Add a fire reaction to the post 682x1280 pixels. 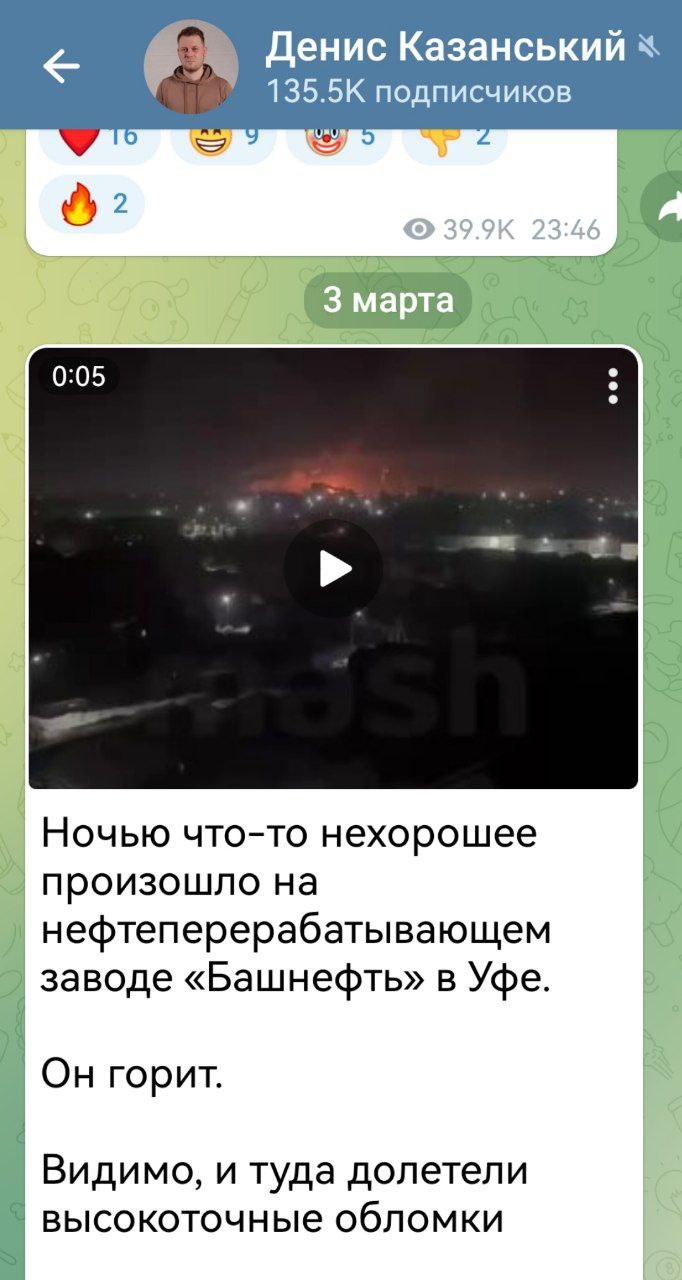click(x=91, y=204)
